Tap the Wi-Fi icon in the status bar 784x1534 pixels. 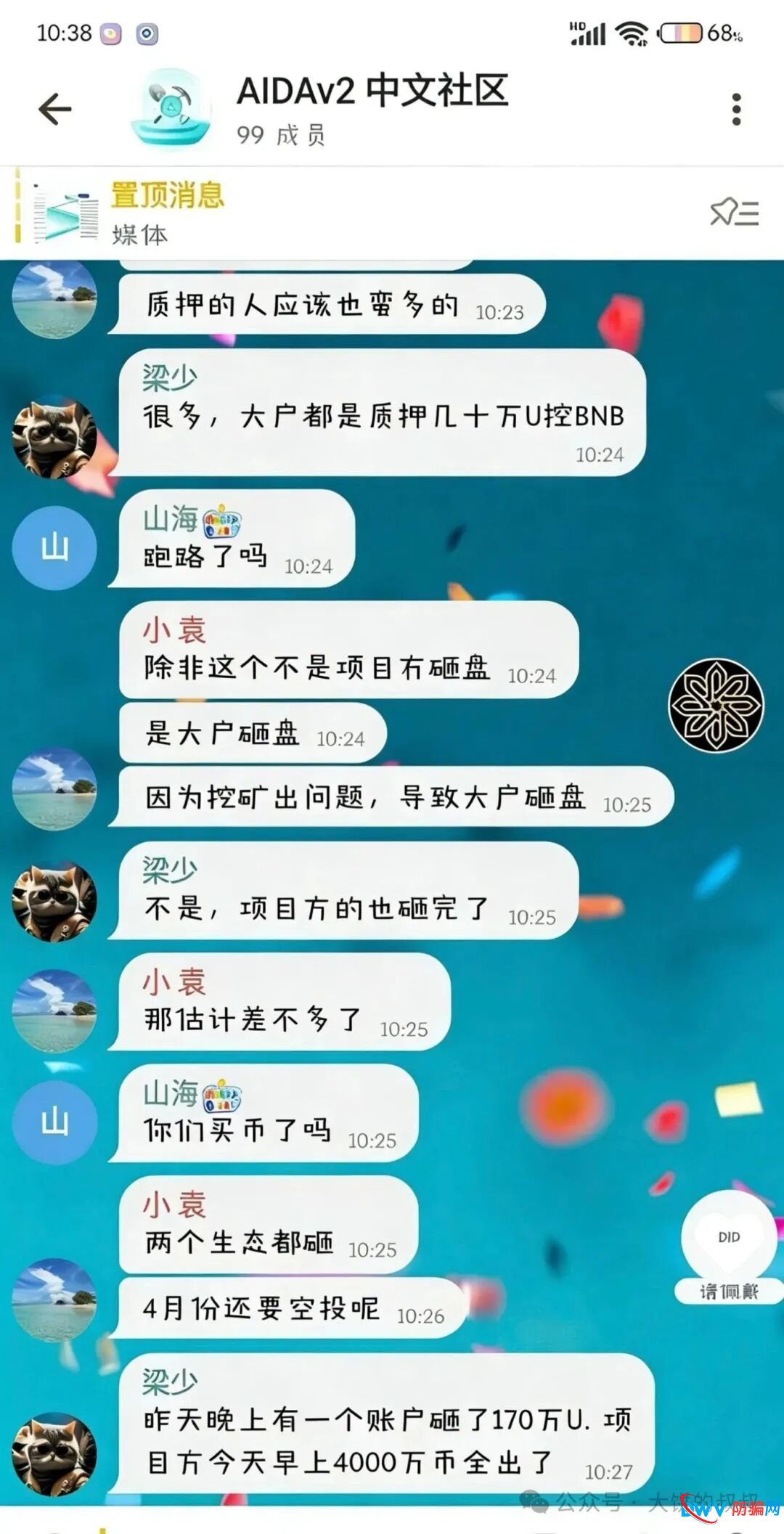click(630, 32)
